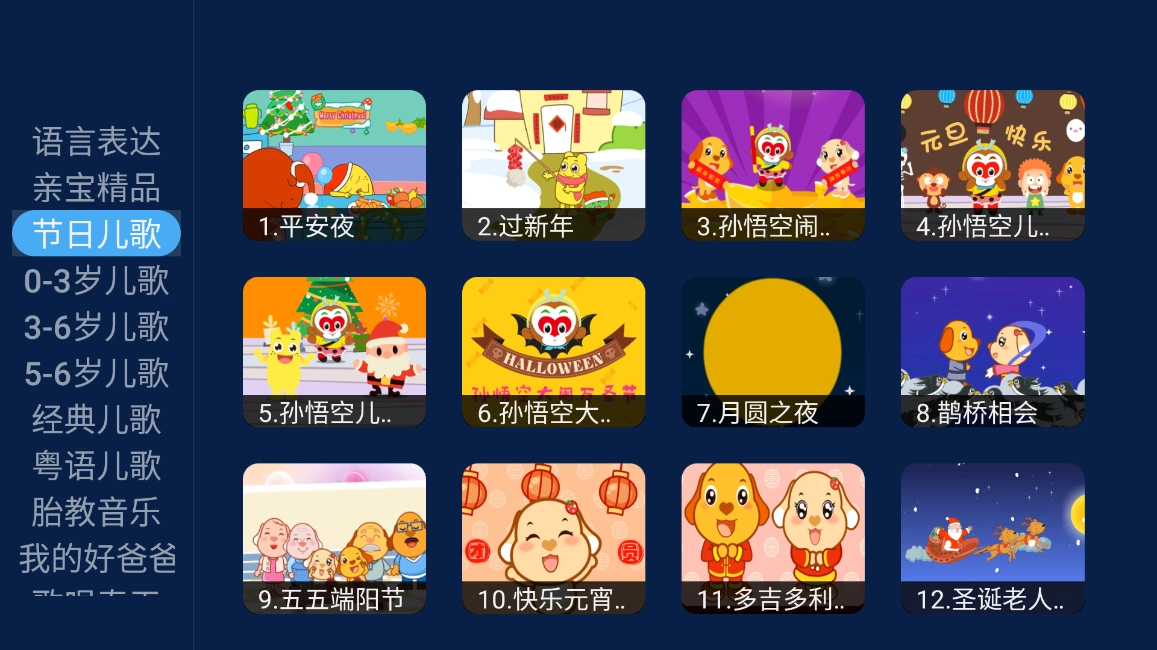Screen dimensions: 1157x650
Task: Open the 经典儿歌 category
Action: pos(96,419)
